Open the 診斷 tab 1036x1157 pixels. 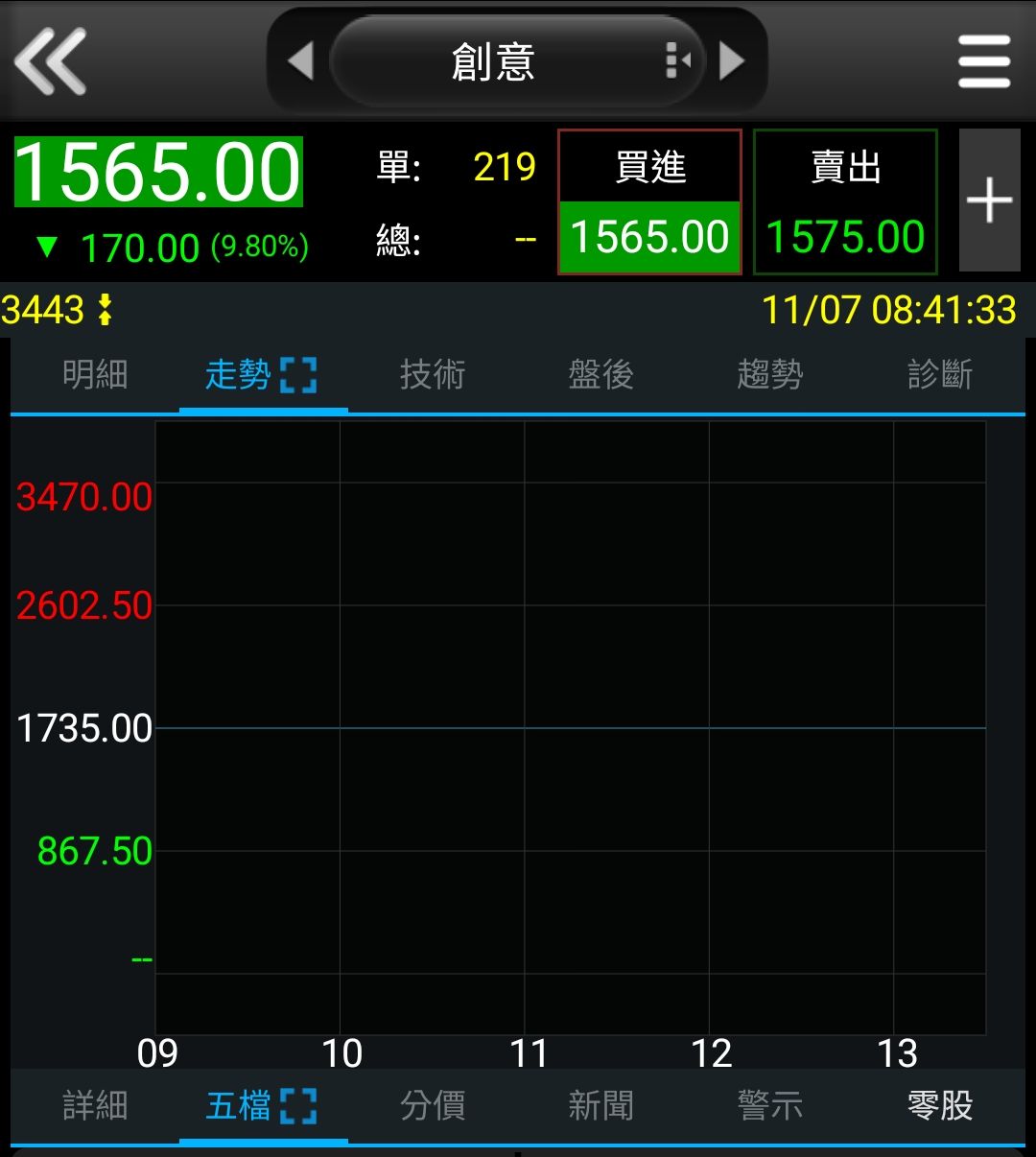point(940,374)
